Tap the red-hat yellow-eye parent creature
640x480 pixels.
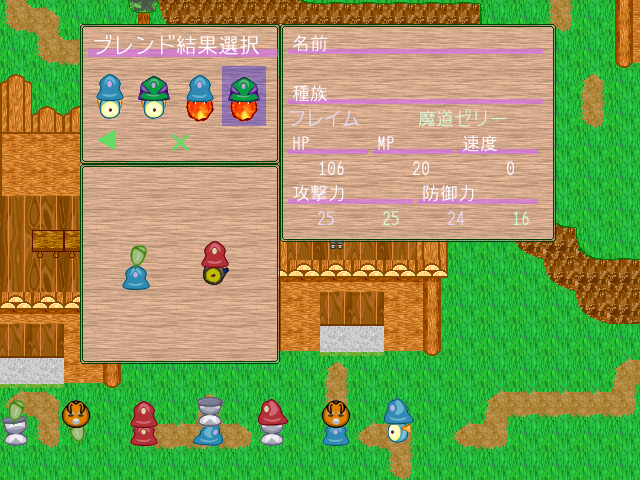tap(214, 263)
